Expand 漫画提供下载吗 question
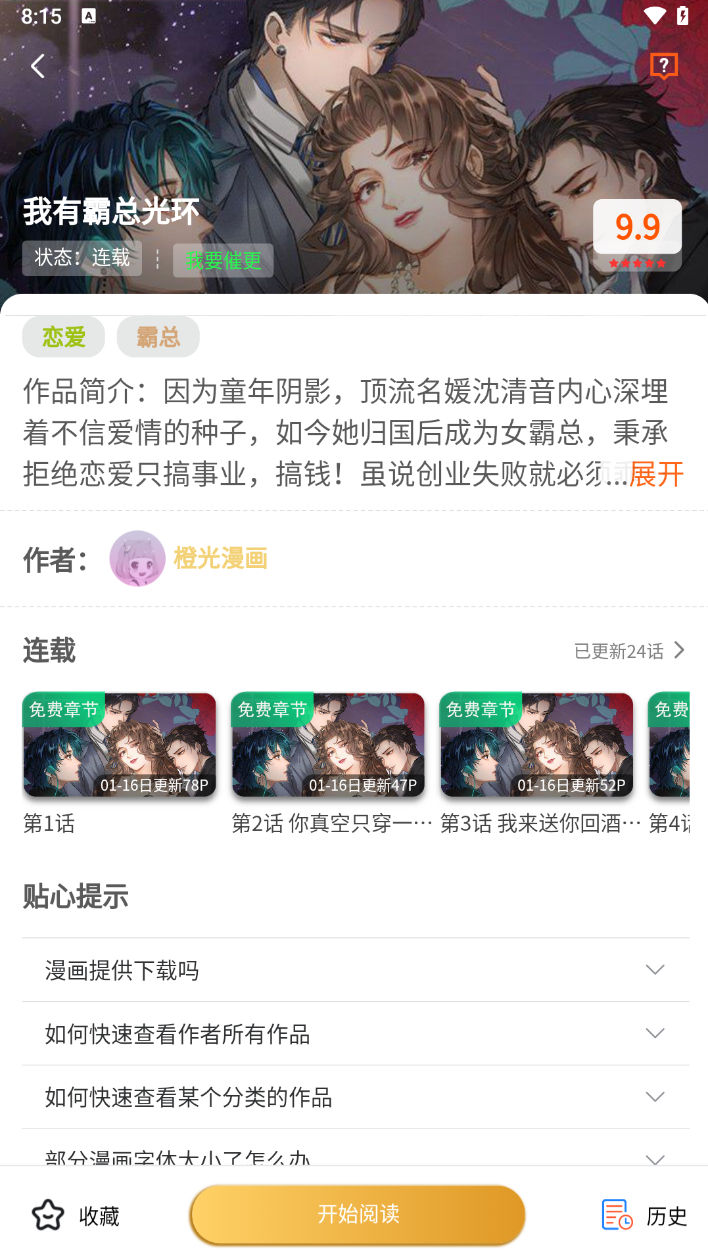The height and width of the screenshot is (1258, 708). (355, 970)
